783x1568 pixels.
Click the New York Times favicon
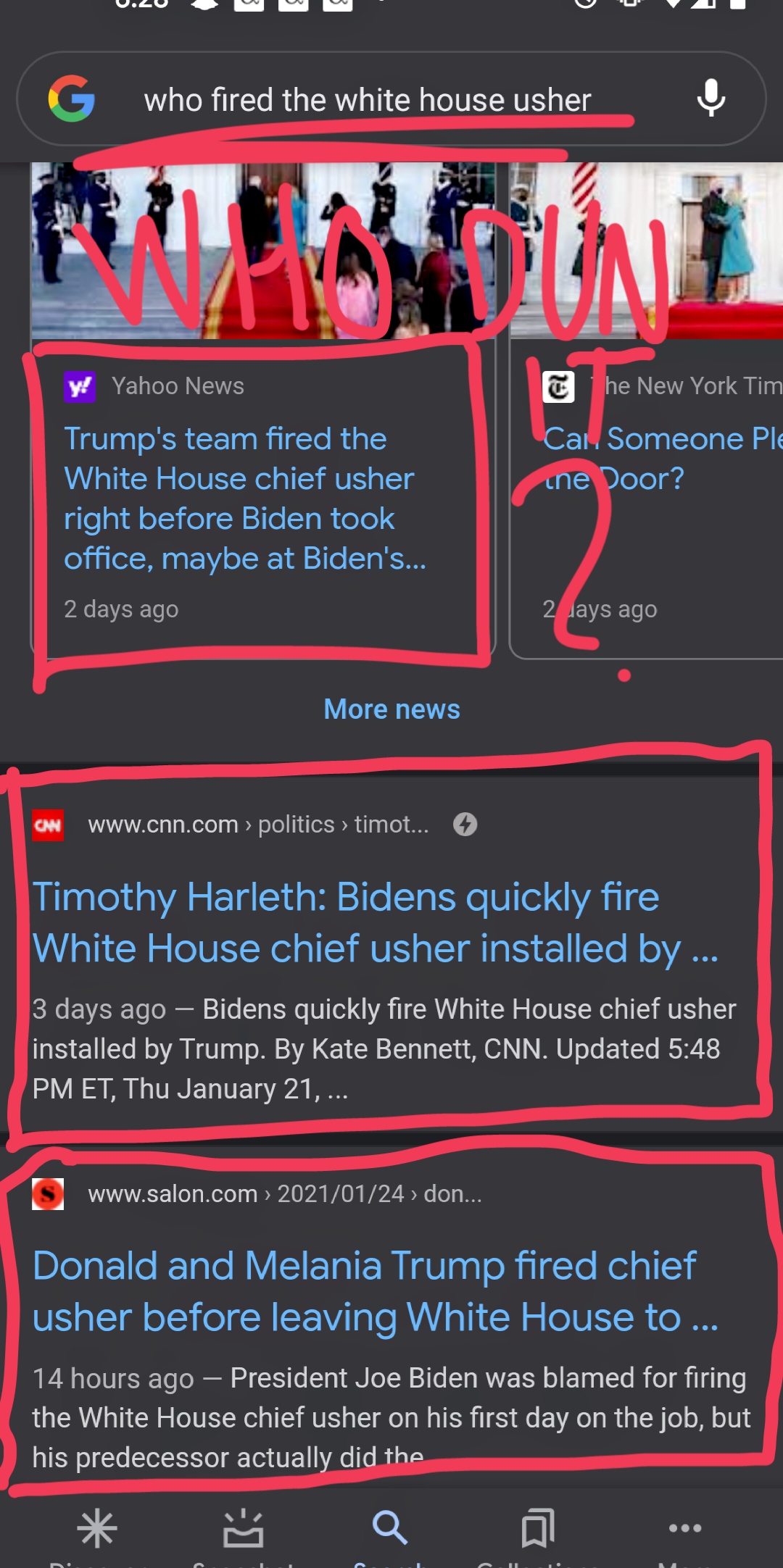point(558,385)
